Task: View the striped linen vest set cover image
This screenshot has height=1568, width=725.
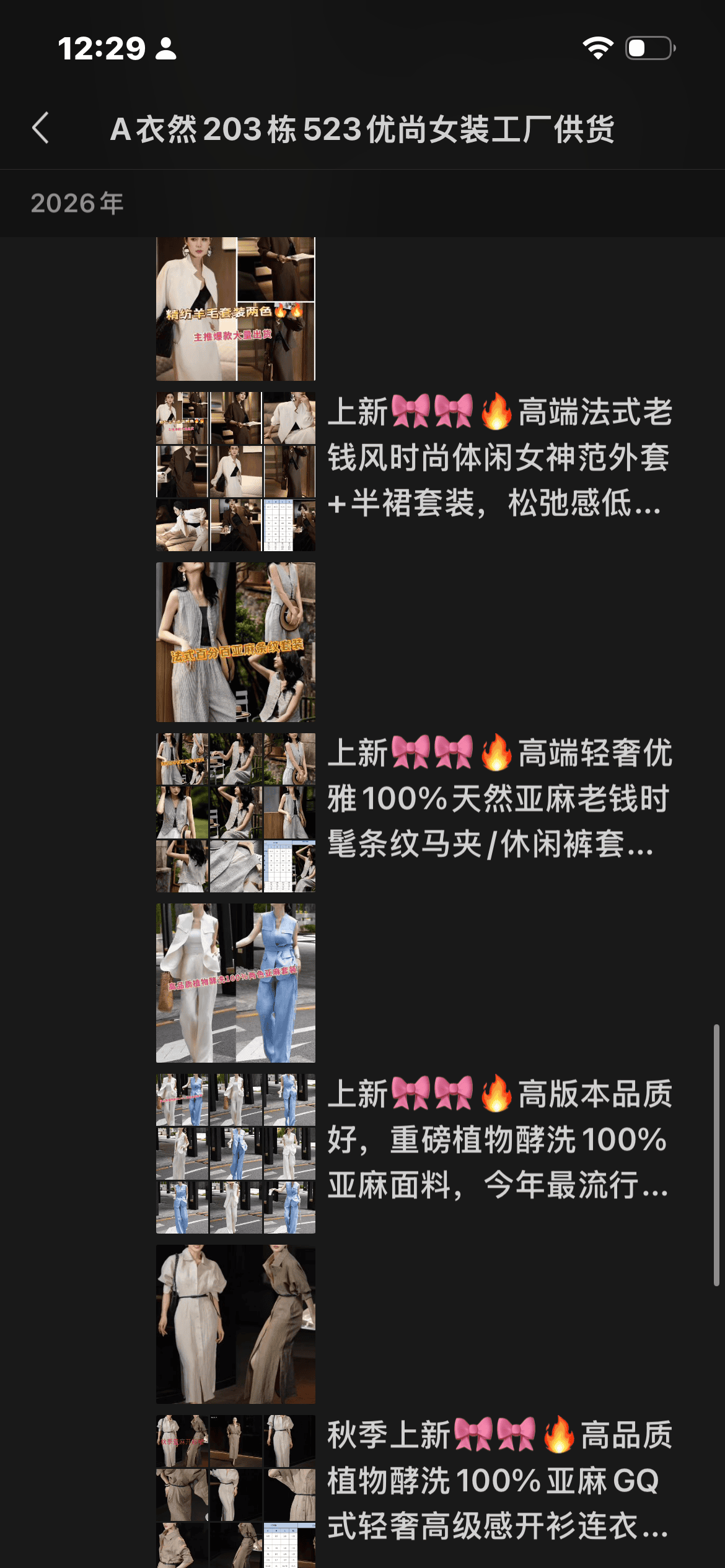Action: pos(235,642)
